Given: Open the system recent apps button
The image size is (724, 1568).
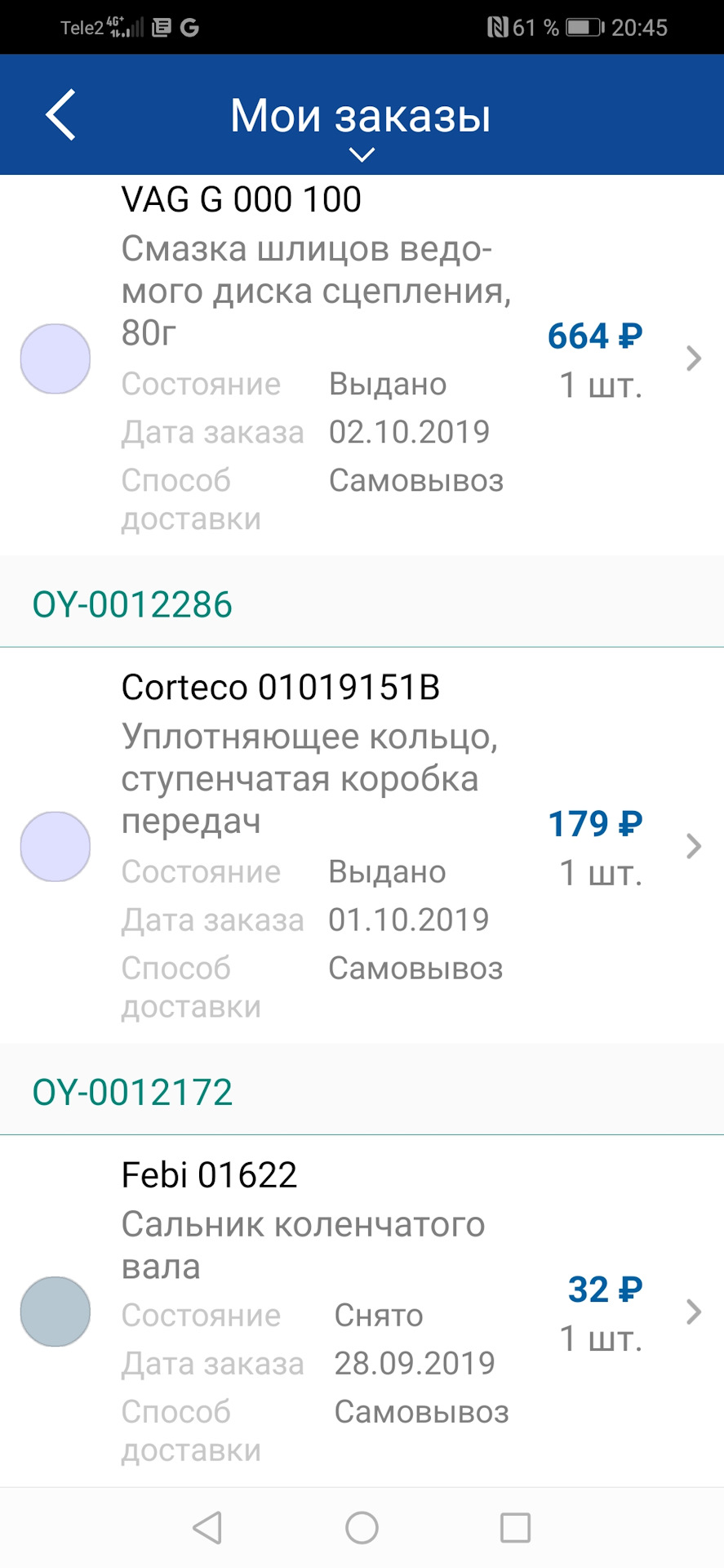Looking at the screenshot, I should tap(515, 1528).
